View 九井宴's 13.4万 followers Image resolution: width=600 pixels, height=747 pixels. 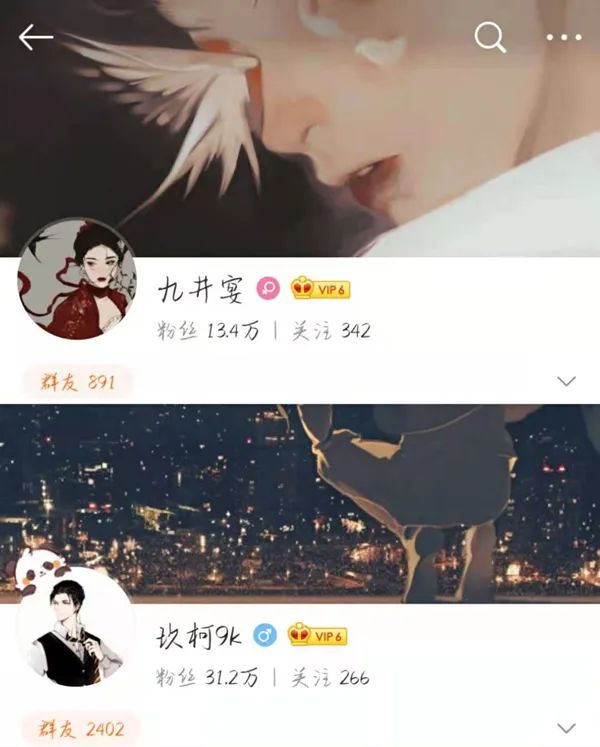click(x=208, y=331)
